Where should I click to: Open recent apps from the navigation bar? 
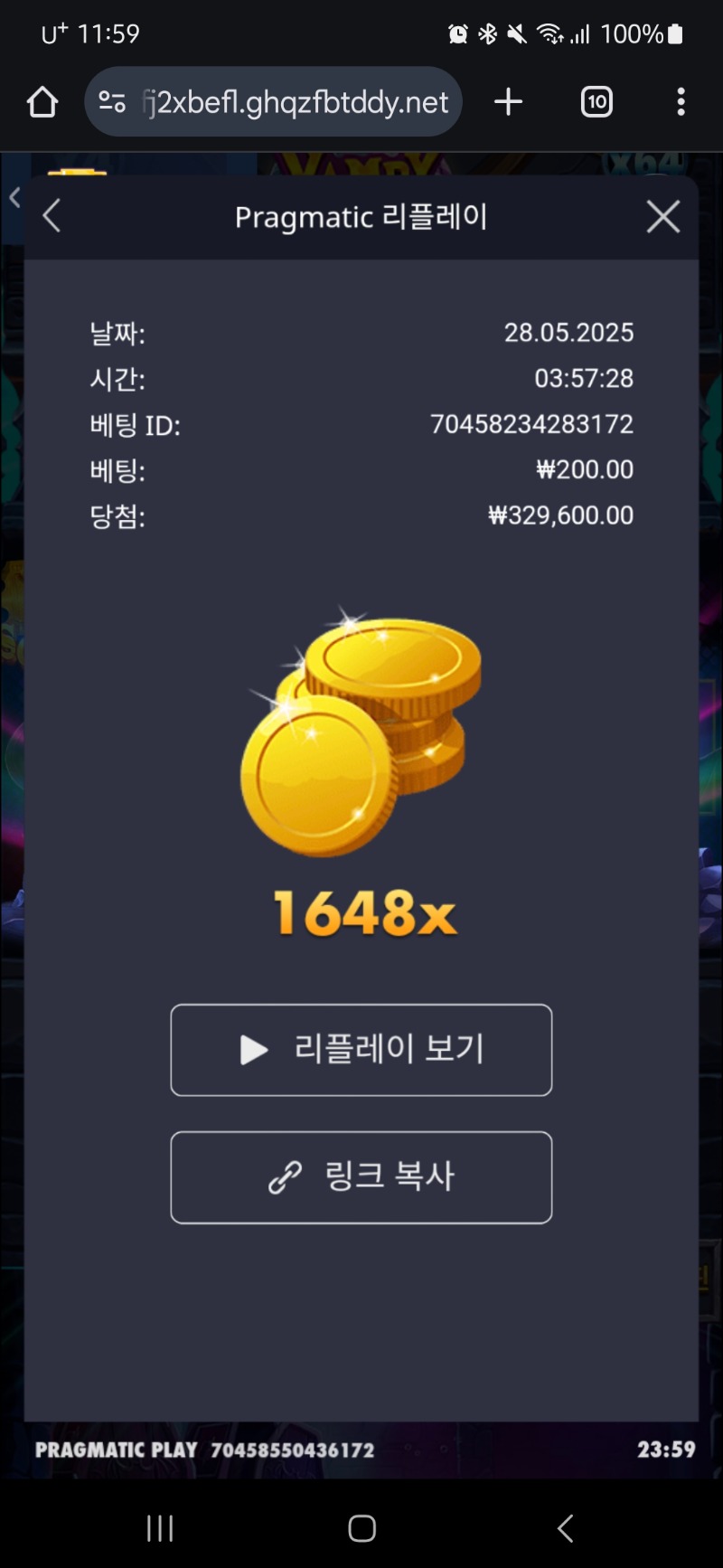tap(160, 1528)
